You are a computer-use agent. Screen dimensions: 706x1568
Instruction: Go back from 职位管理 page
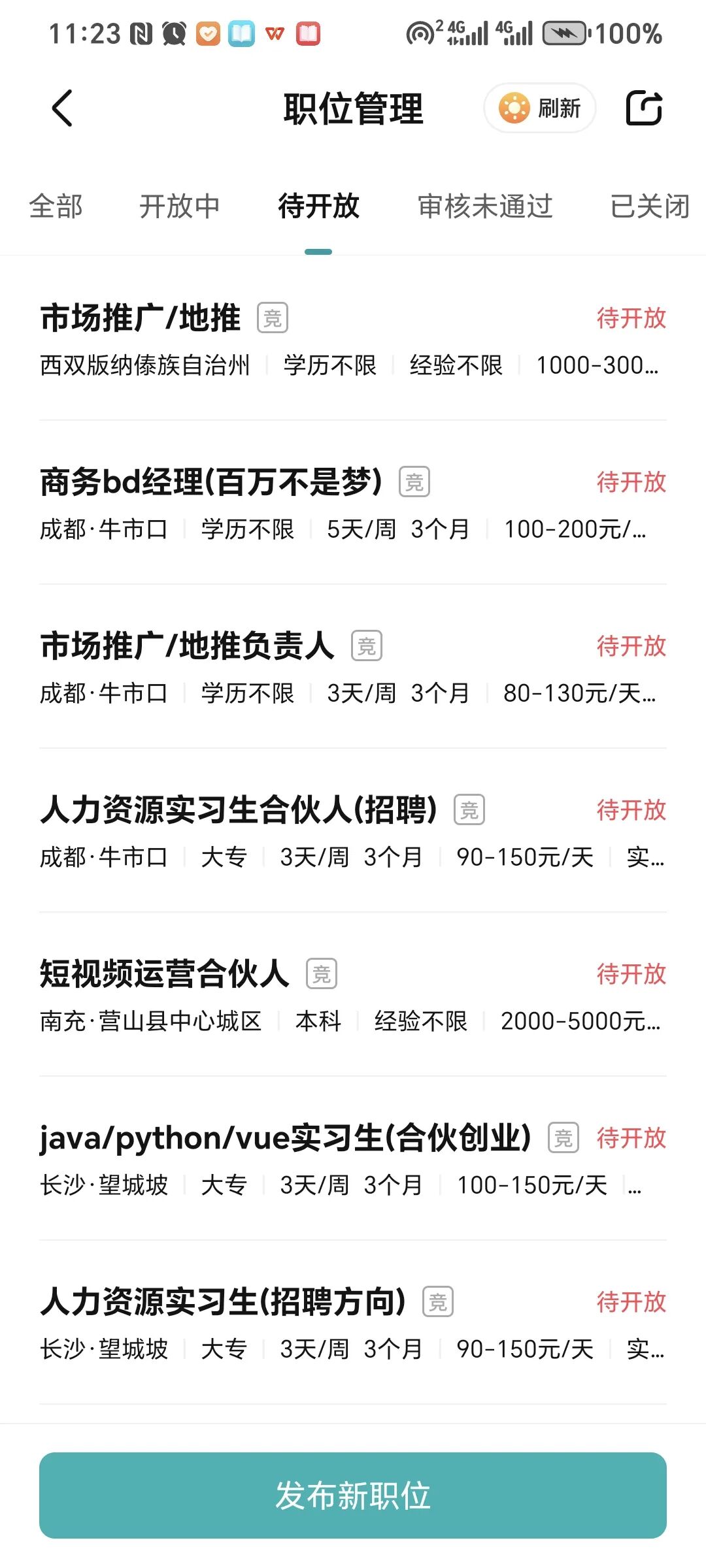click(62, 108)
